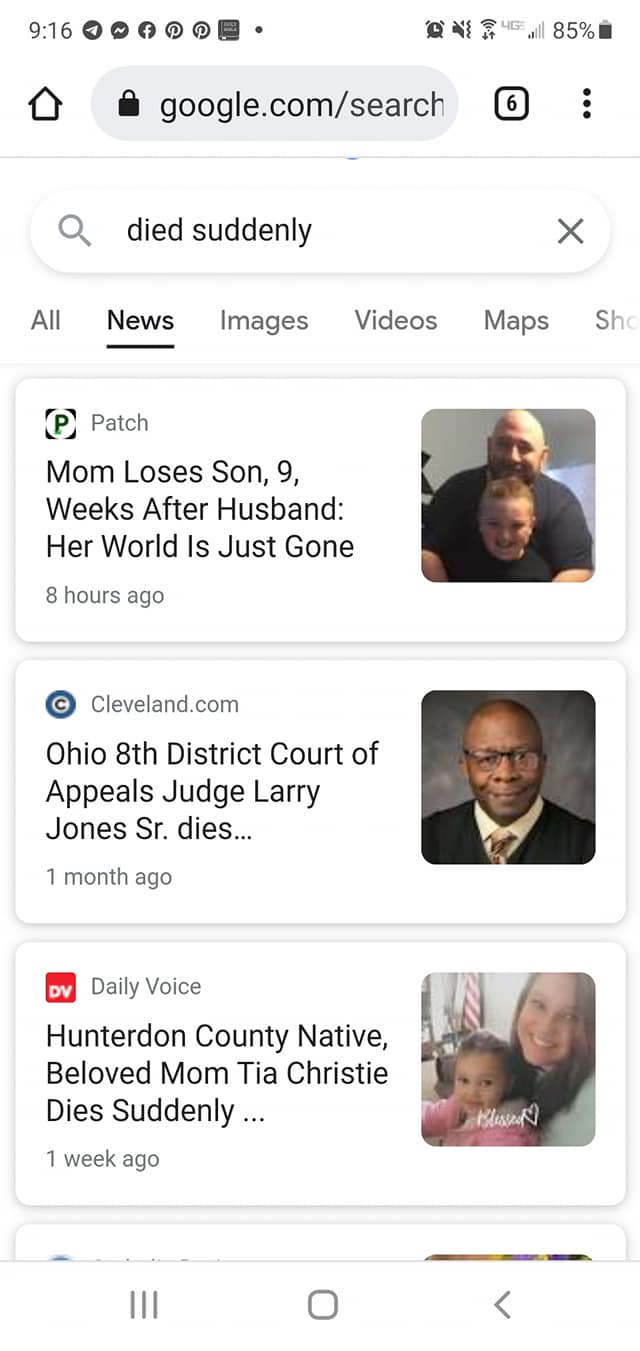Viewport: 640px width, 1351px height.
Task: Open Daily Voice article about Tia Christie
Action: 216,1073
